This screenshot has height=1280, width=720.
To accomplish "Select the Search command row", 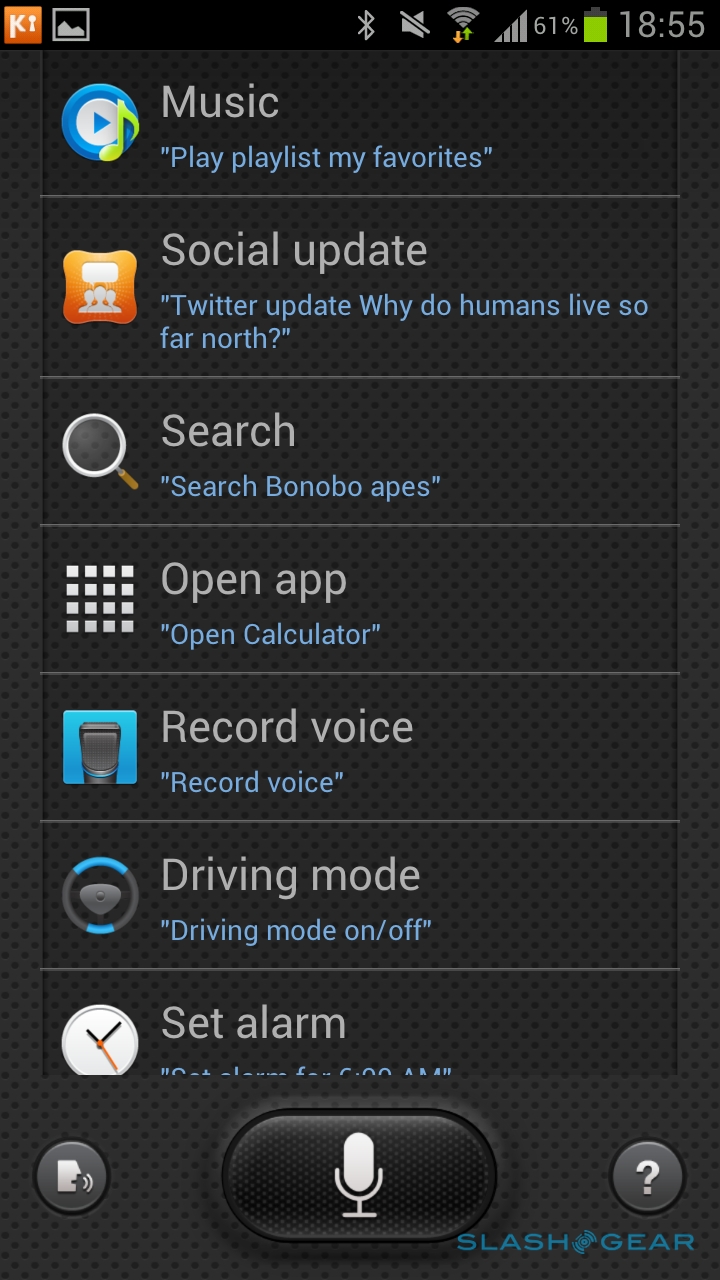I will pos(360,452).
